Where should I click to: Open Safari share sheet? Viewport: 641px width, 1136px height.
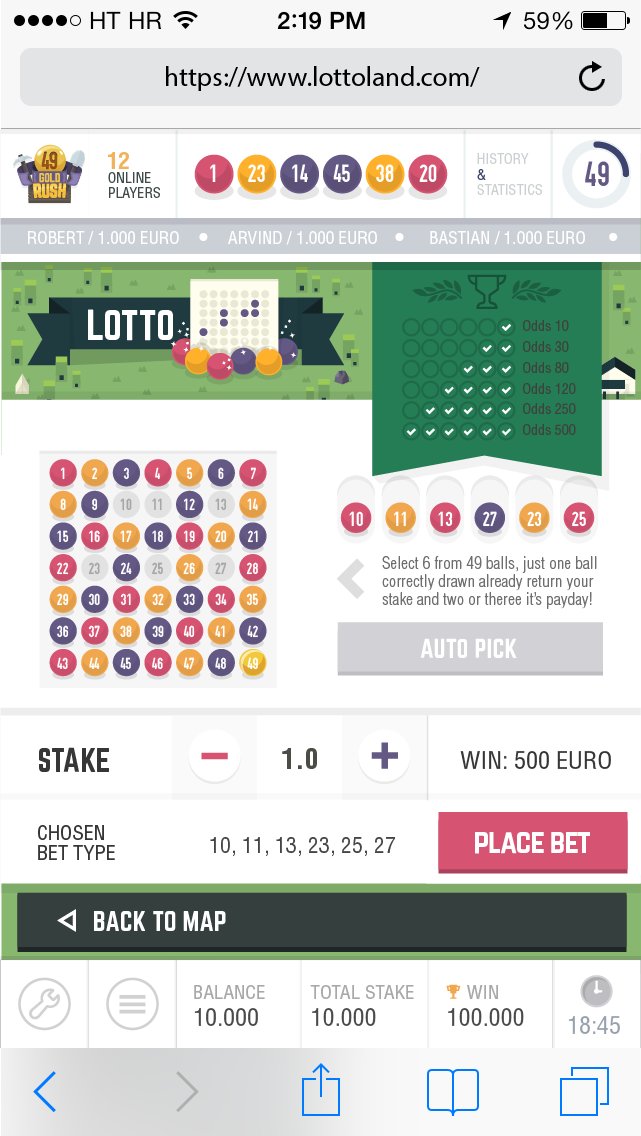pyautogui.click(x=321, y=1090)
